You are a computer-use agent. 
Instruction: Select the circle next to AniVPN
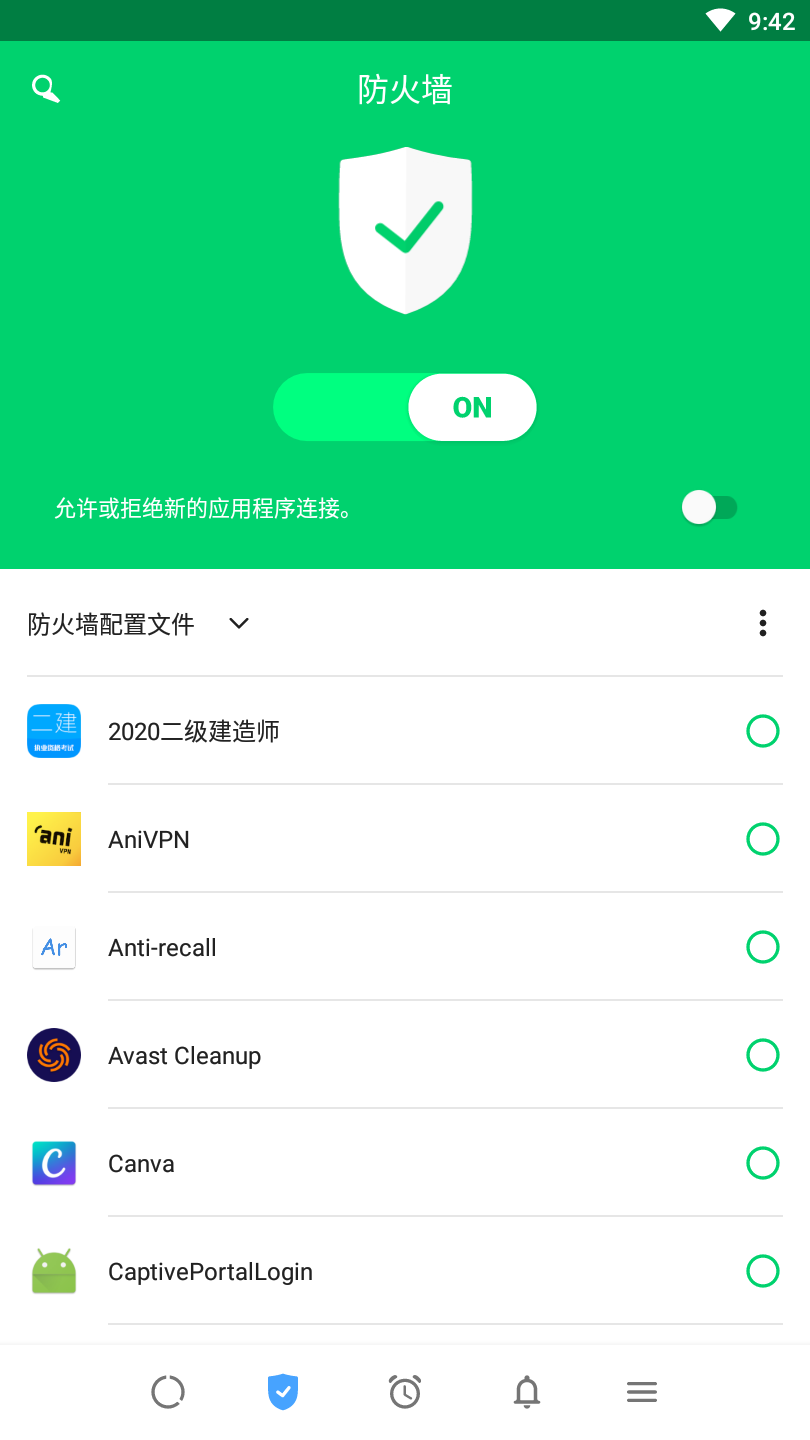coord(763,839)
